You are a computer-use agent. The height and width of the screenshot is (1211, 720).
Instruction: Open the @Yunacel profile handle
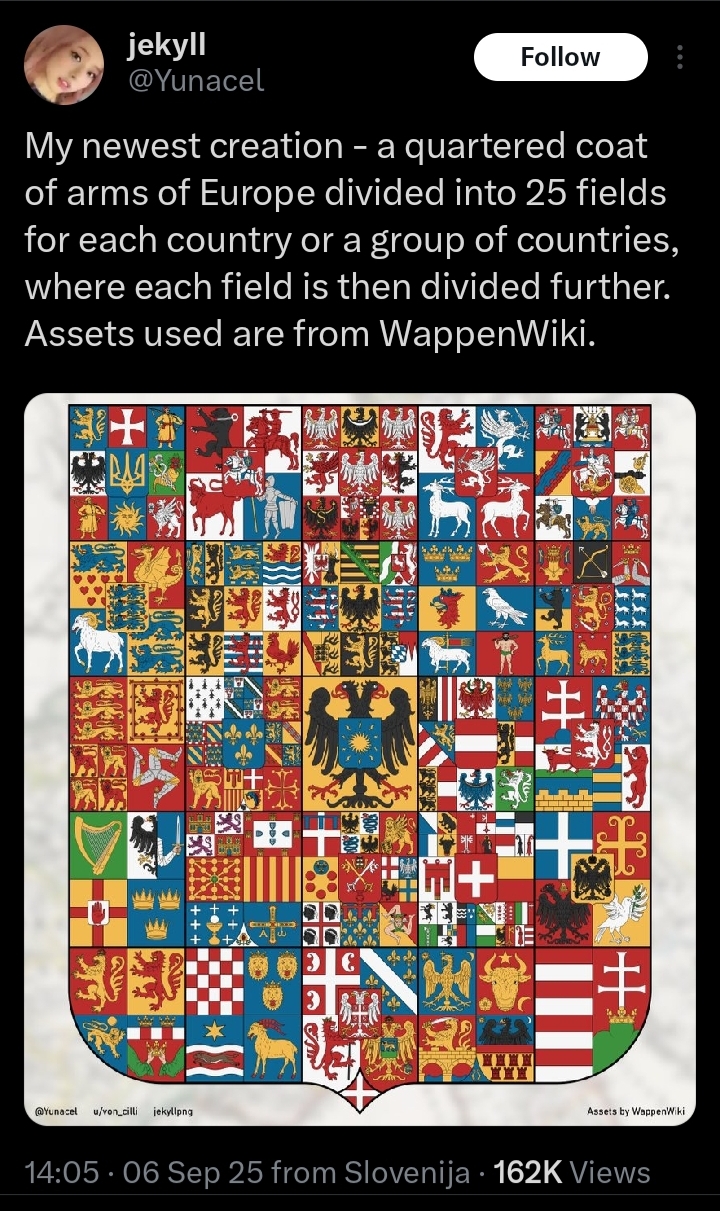197,80
